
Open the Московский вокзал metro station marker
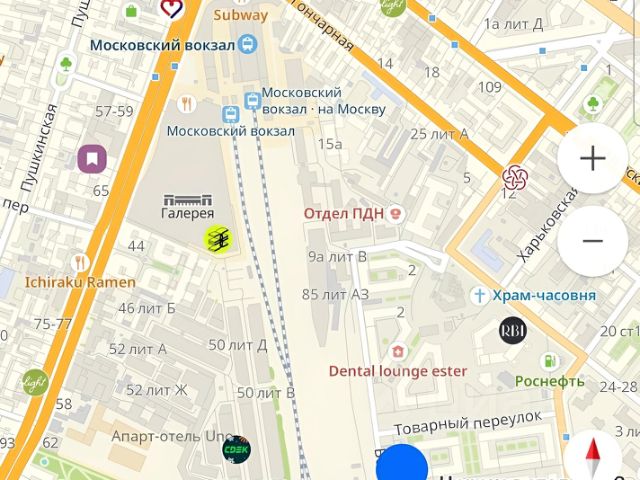click(246, 45)
